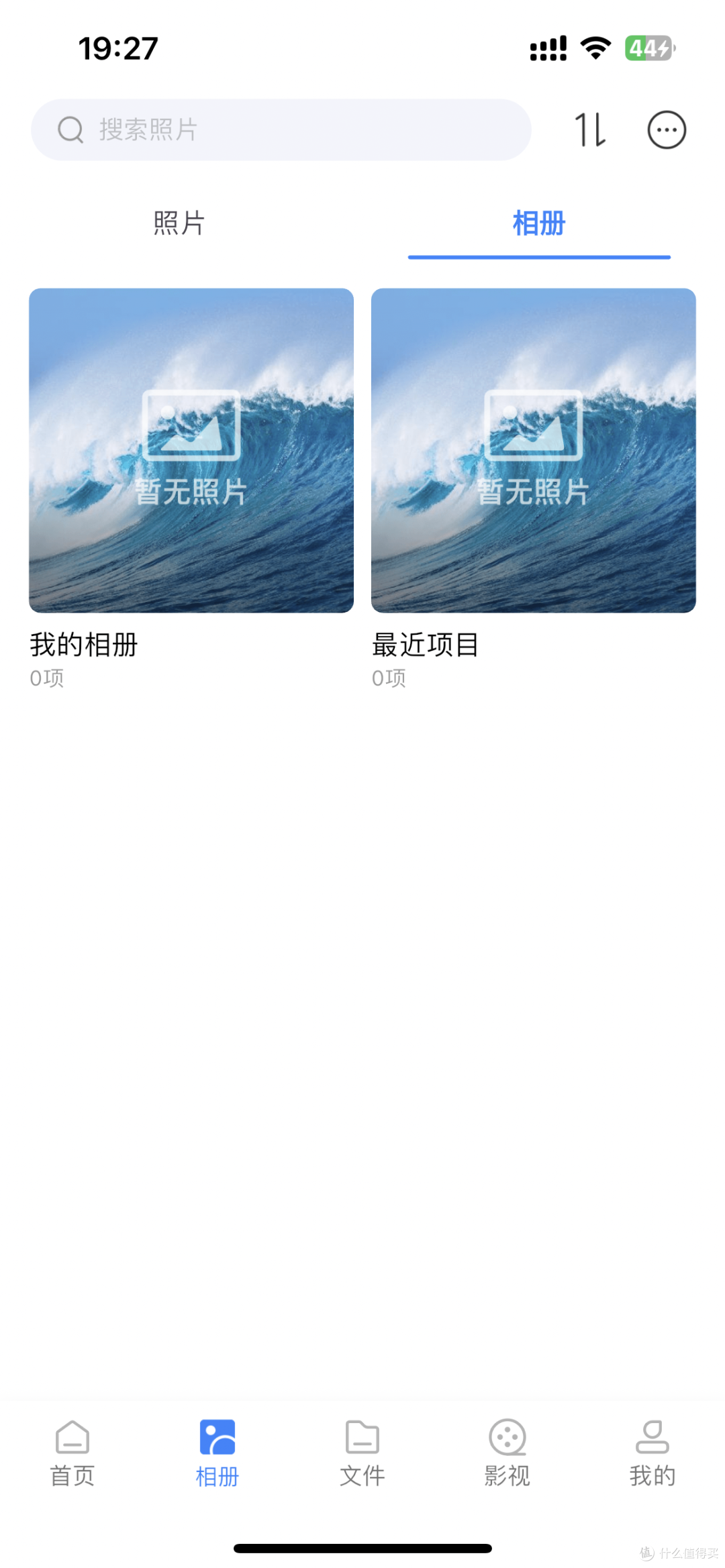
Task: Open the 文件 files icon in bottom bar
Action: point(362,1440)
